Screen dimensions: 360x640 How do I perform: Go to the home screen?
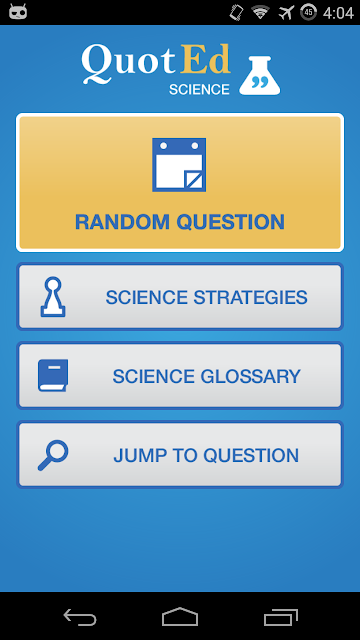pyautogui.click(x=180, y=616)
